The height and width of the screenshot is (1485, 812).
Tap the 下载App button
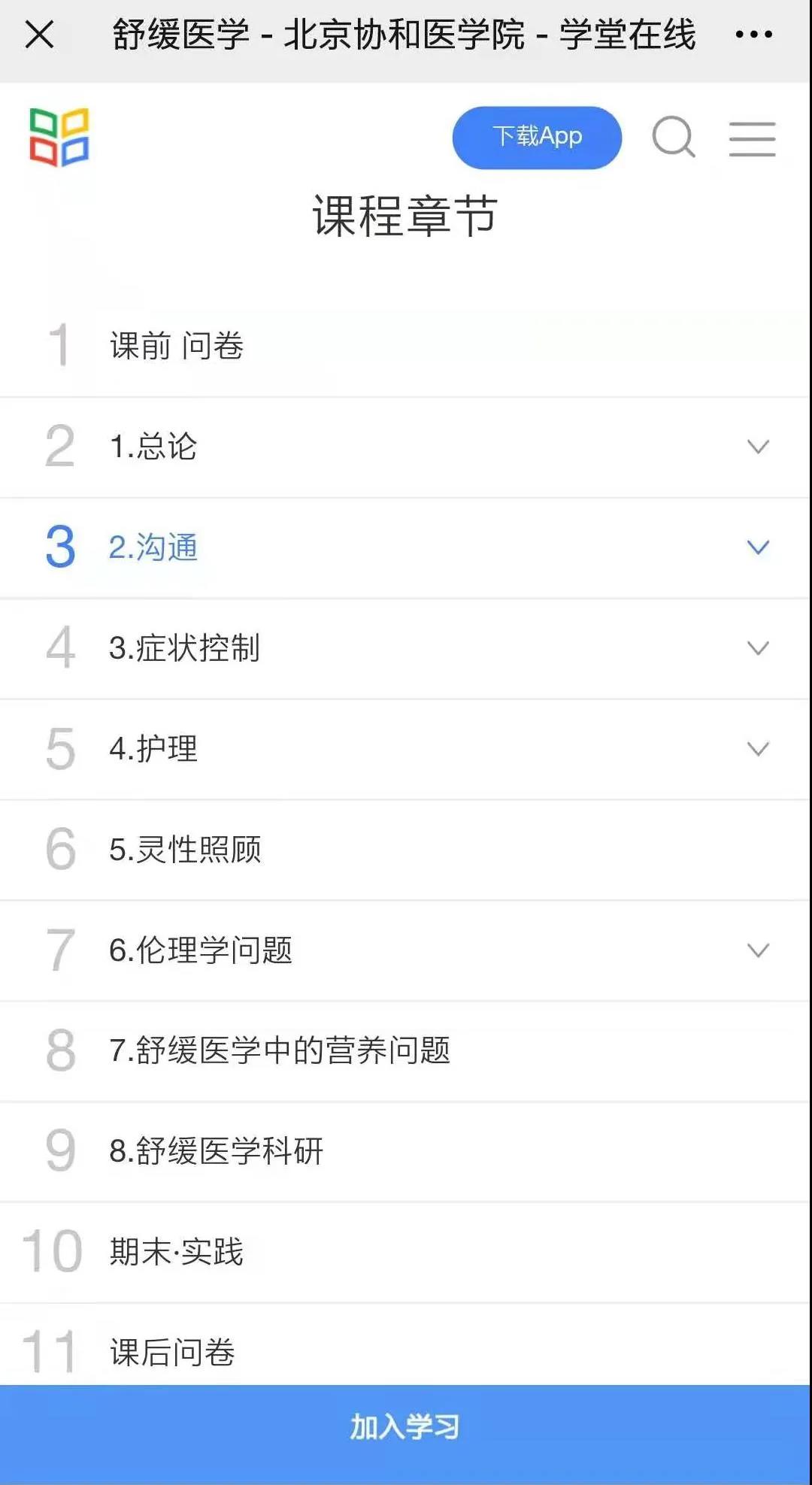coord(537,138)
